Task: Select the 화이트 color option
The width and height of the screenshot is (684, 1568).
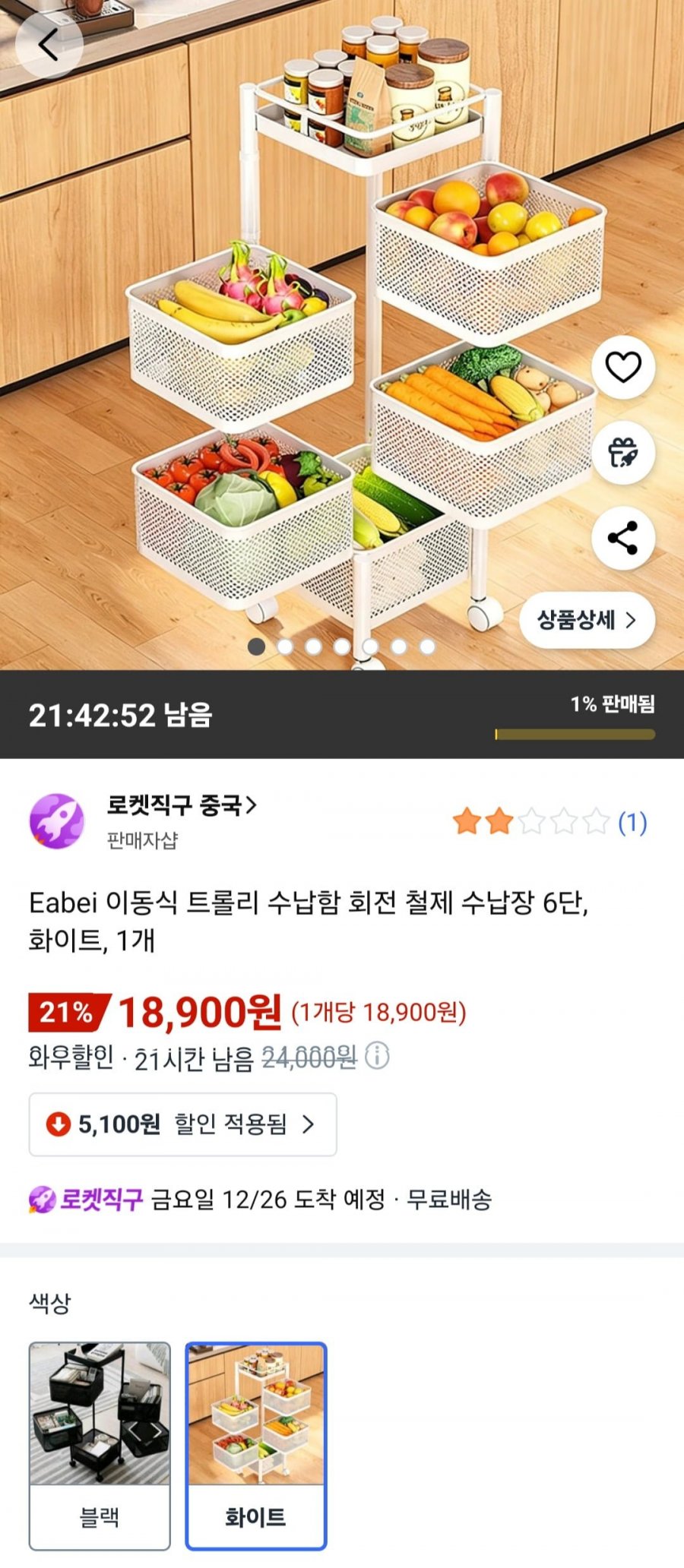Action: (256, 1446)
